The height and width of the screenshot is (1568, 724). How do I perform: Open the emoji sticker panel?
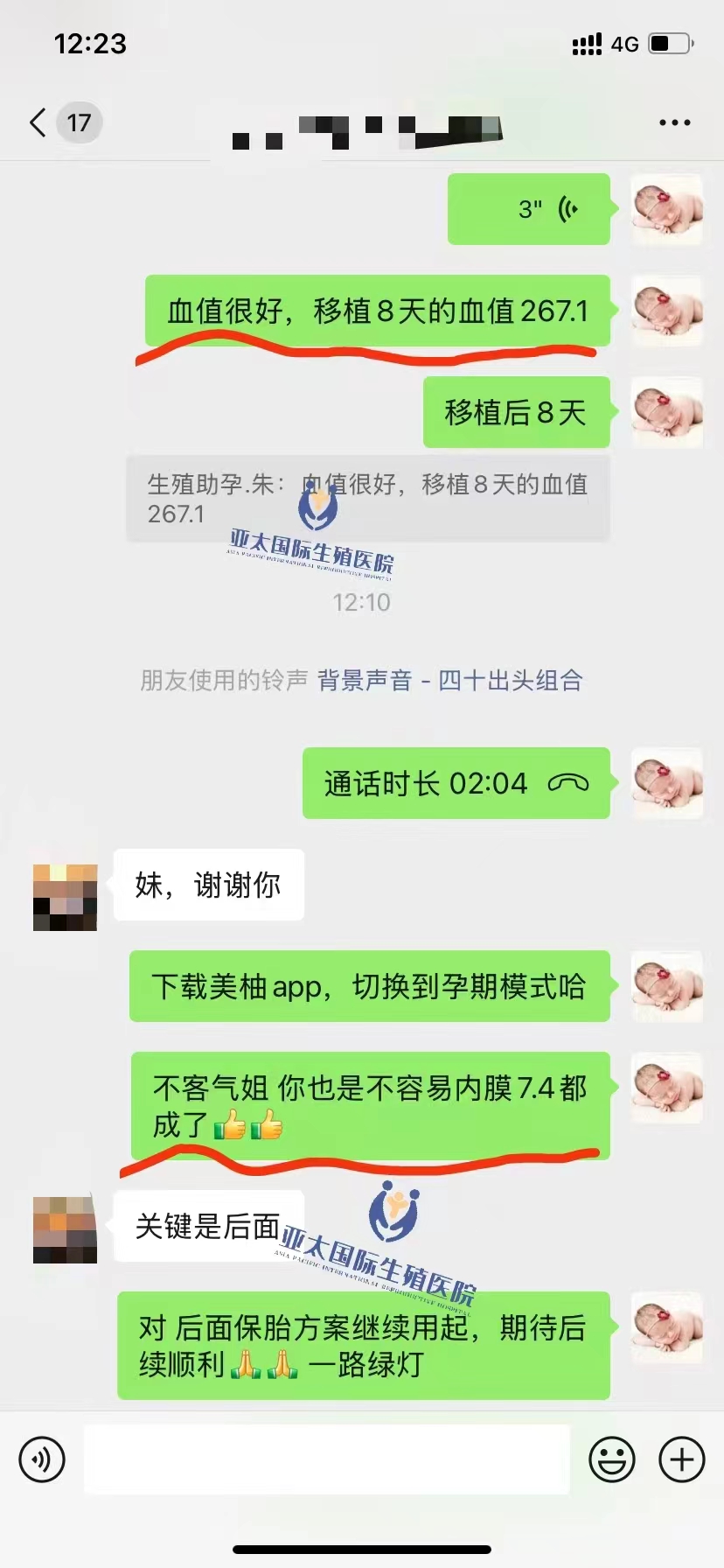(611, 1459)
